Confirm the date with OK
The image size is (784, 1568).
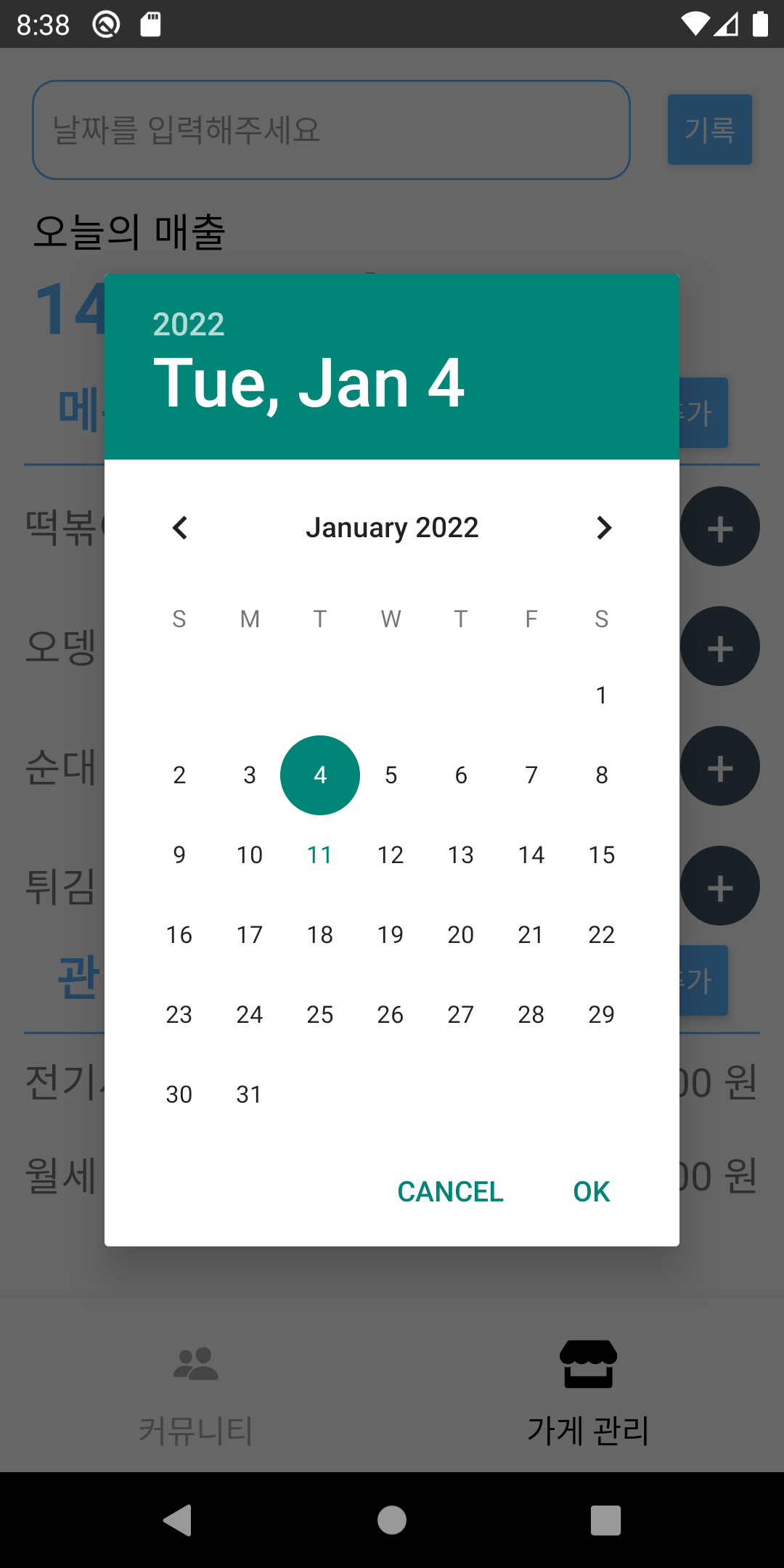pyautogui.click(x=591, y=1191)
